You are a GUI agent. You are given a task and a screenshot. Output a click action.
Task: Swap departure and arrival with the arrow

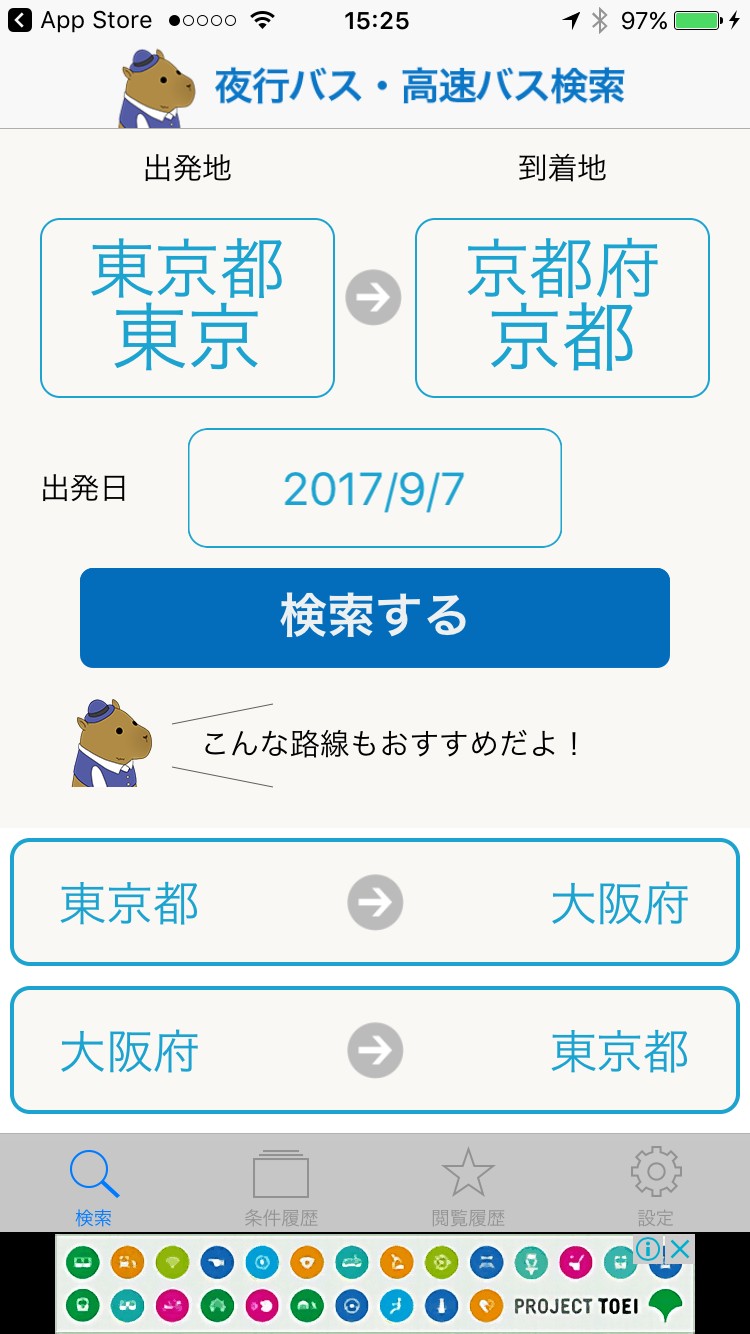[x=373, y=298]
